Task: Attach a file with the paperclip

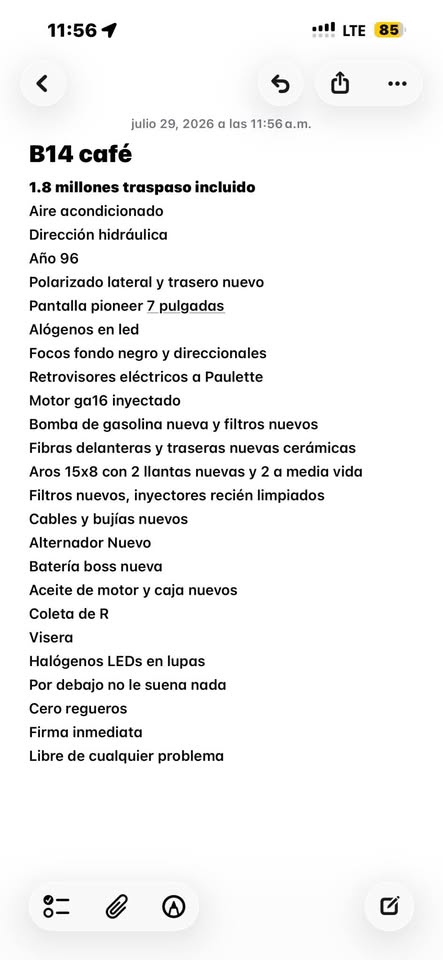Action: coord(116,906)
